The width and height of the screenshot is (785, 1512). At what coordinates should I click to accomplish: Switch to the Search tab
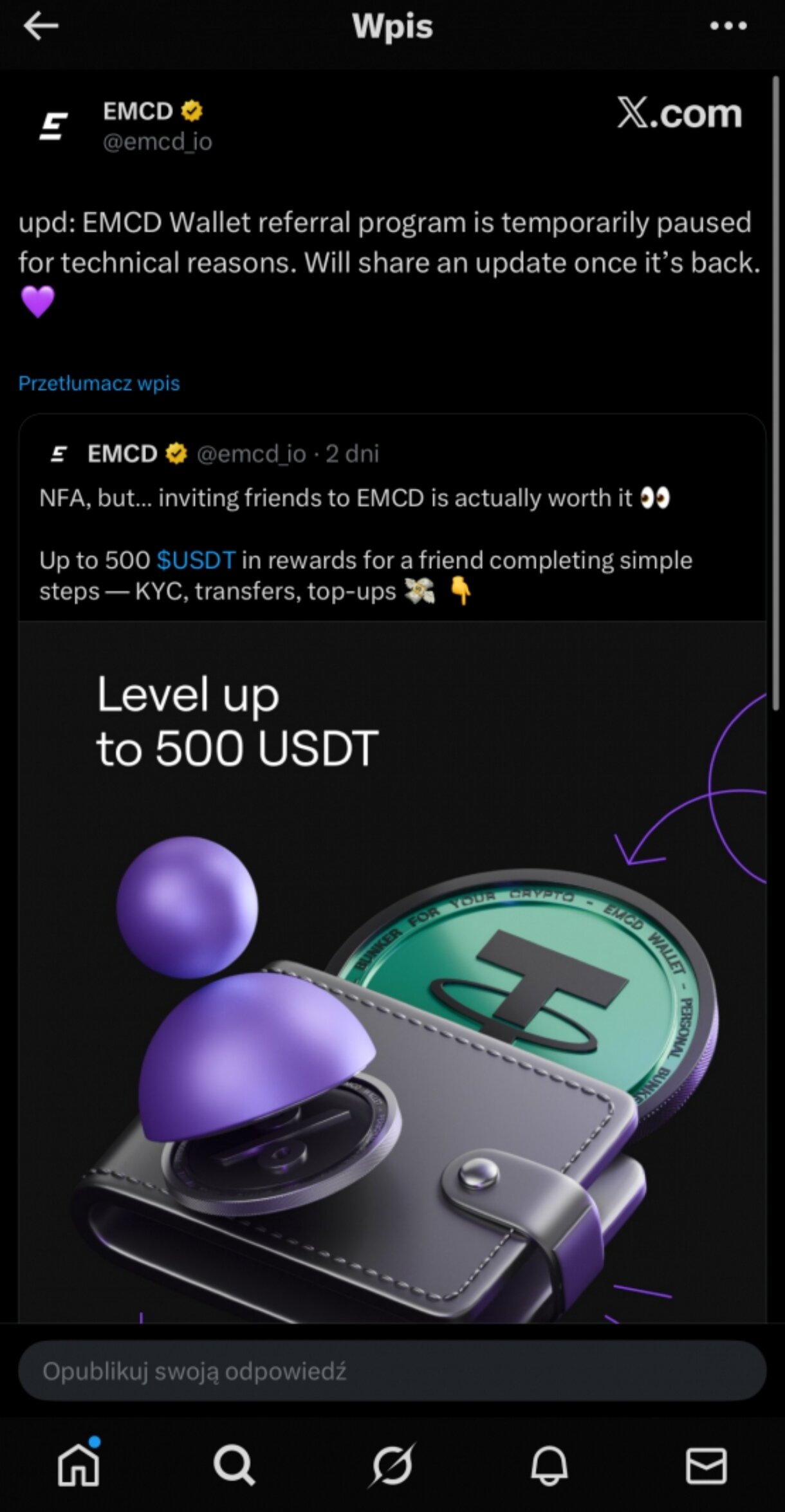pyautogui.click(x=234, y=1466)
